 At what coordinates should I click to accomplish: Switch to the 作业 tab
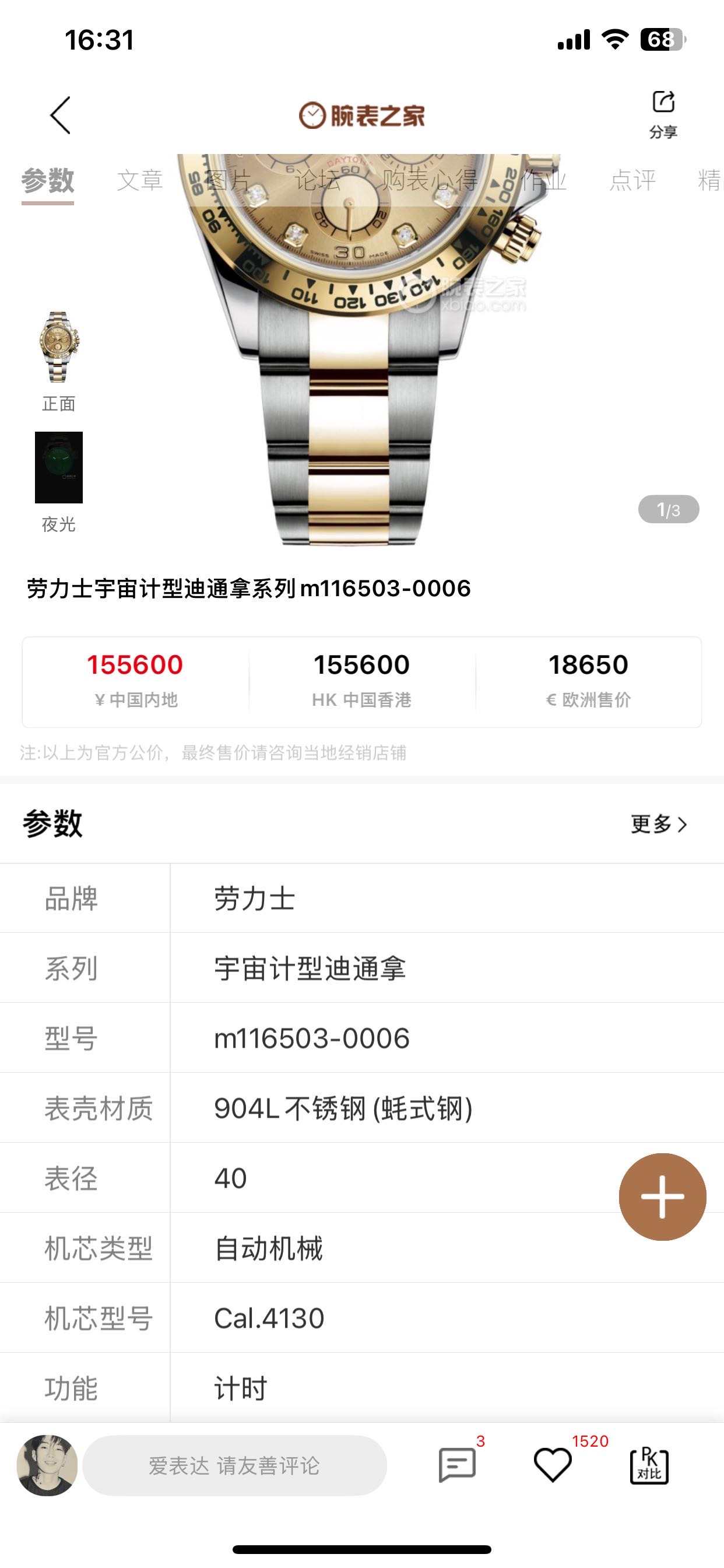coord(544,180)
